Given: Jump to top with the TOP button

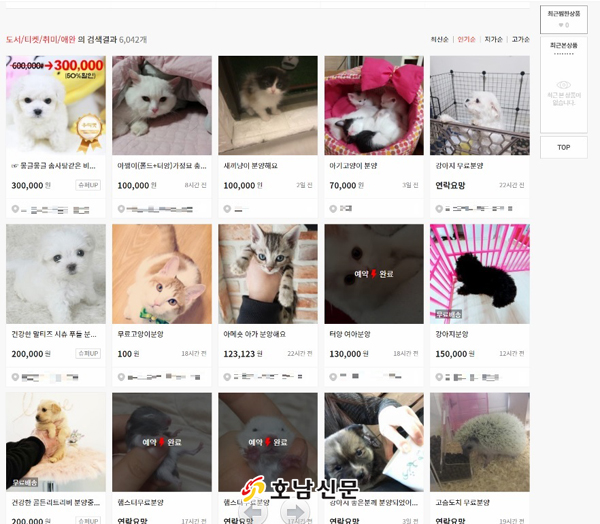Looking at the screenshot, I should tap(563, 147).
